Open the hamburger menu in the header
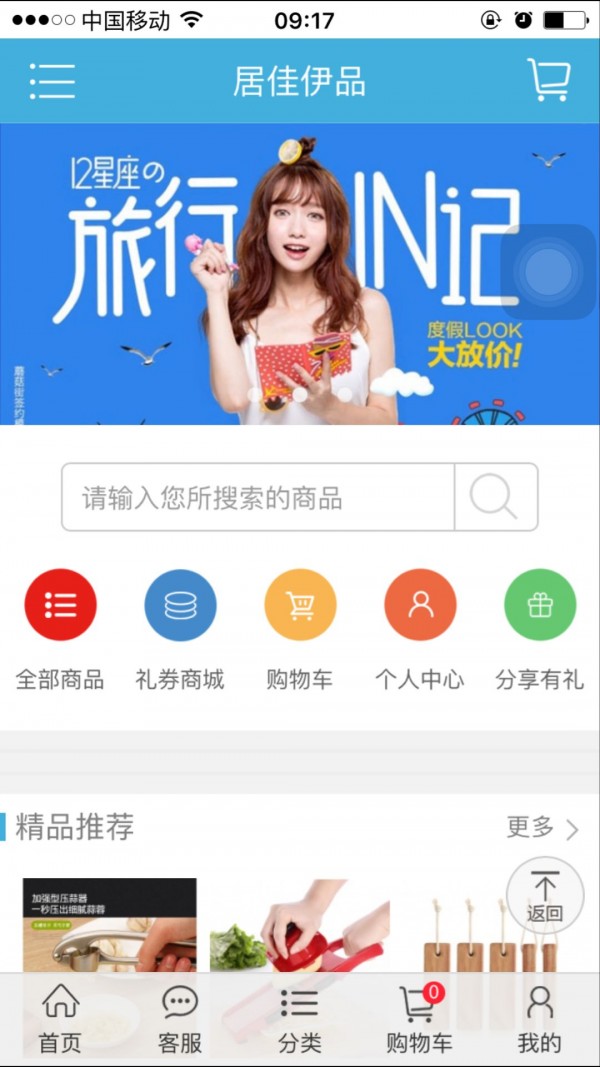 [53, 80]
